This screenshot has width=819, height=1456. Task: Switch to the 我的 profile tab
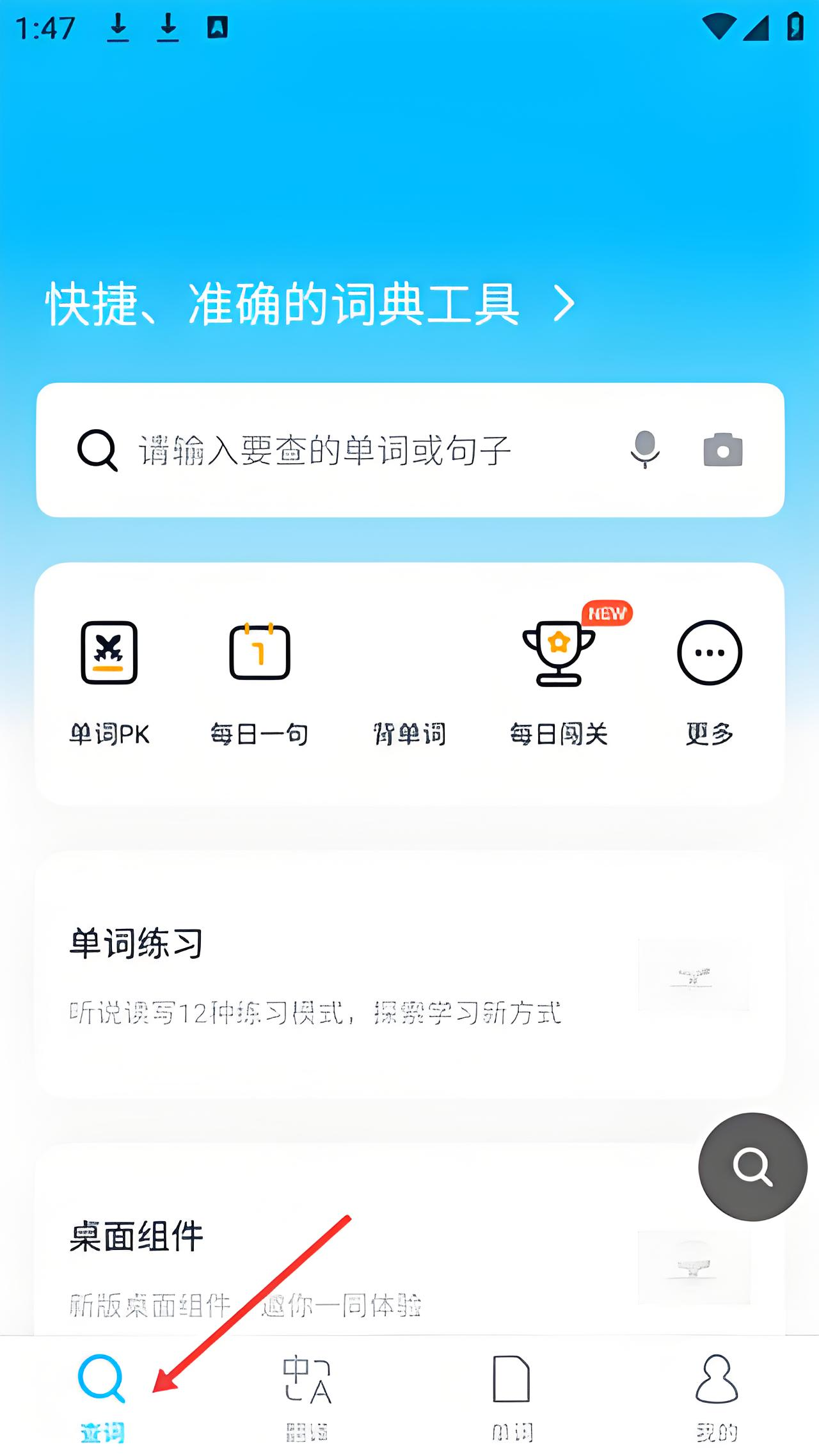[717, 1398]
